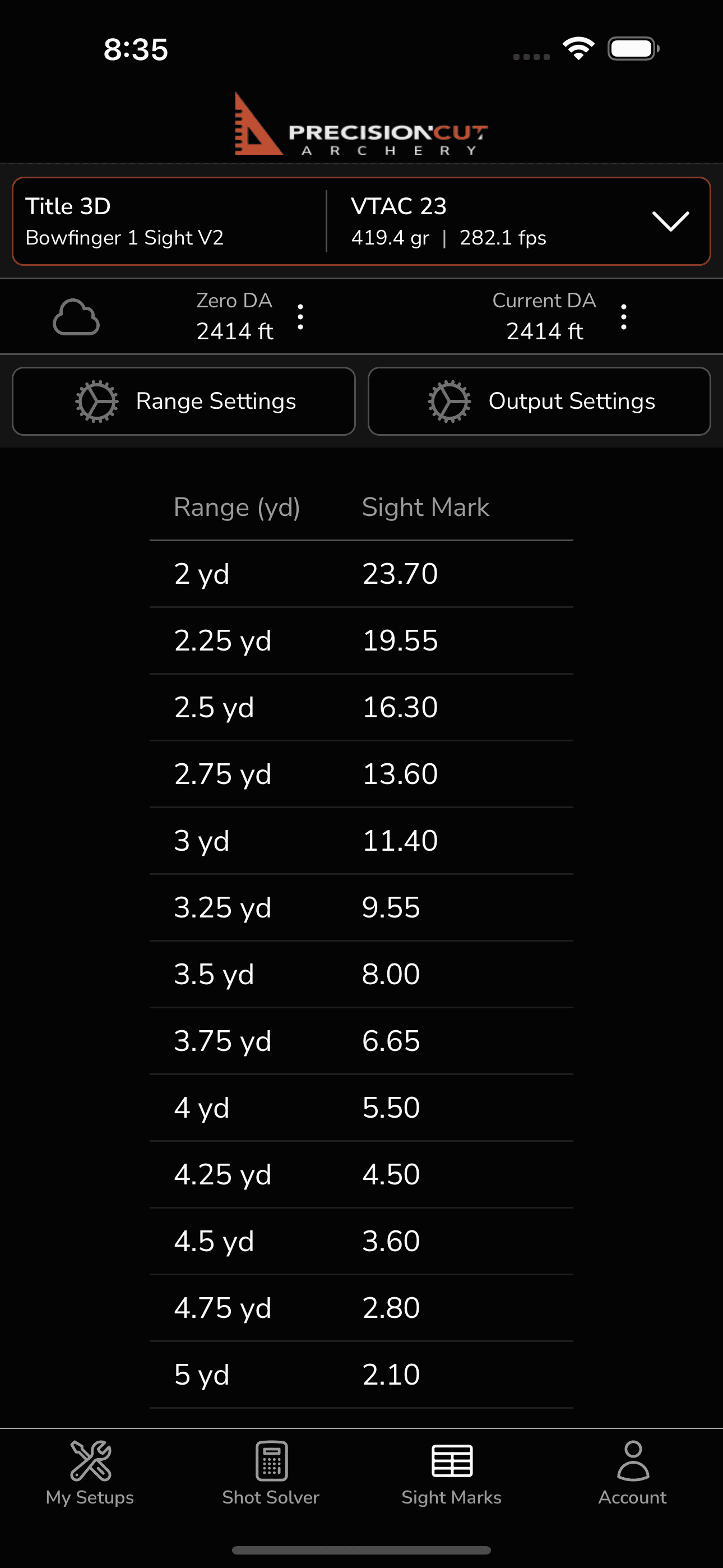The width and height of the screenshot is (723, 1568).
Task: Open Zero DA options menu
Action: (300, 317)
